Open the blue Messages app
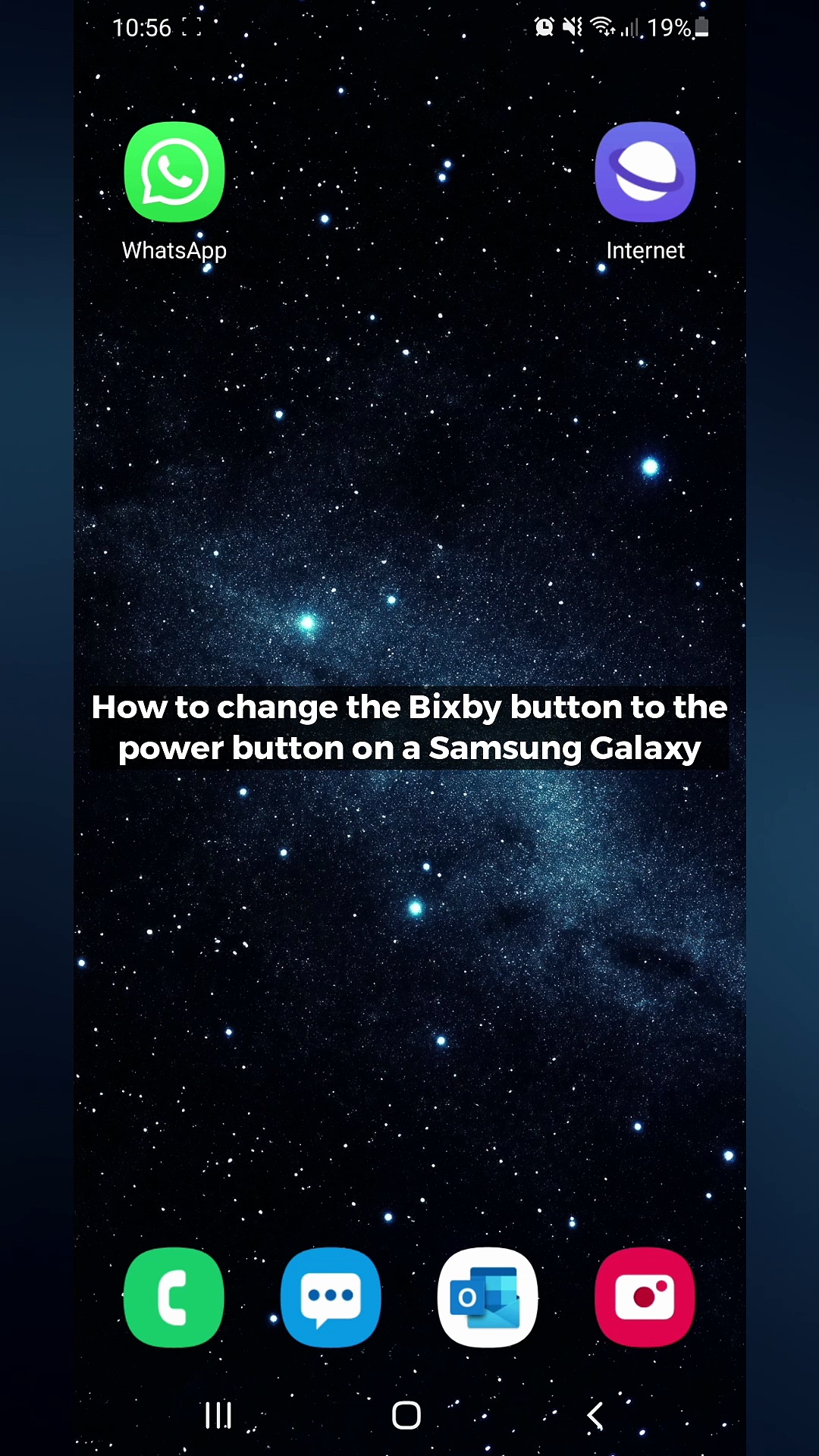 (x=331, y=1298)
